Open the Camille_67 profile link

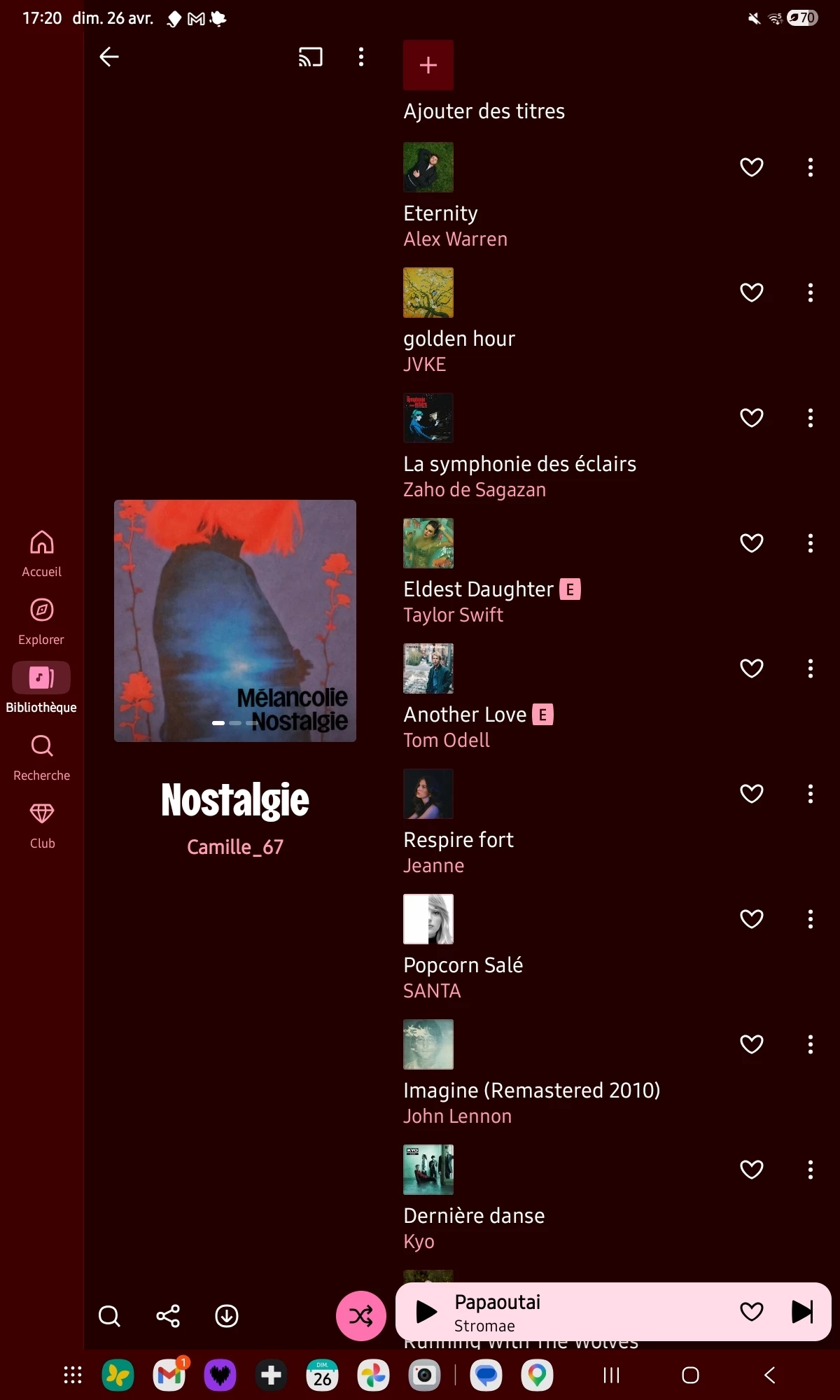click(235, 847)
